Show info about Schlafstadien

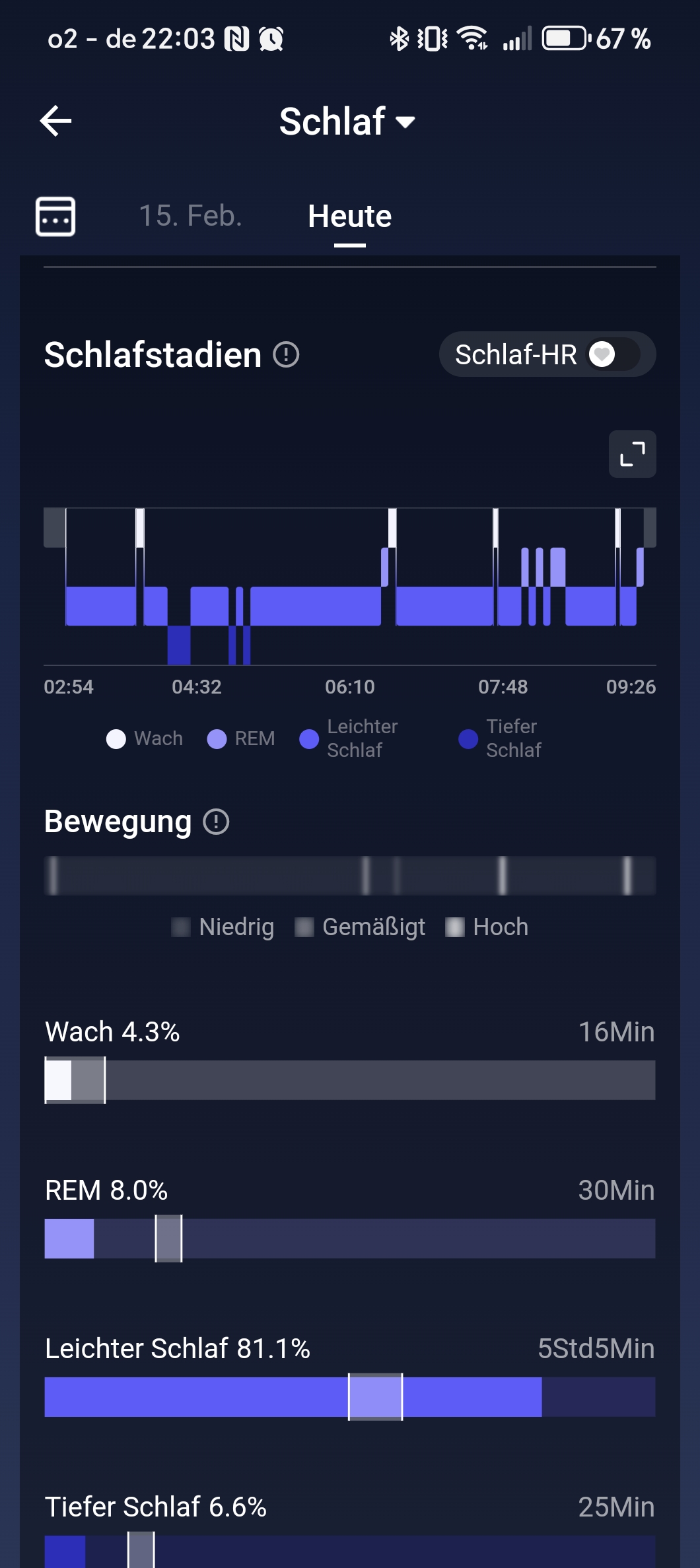pyautogui.click(x=287, y=355)
